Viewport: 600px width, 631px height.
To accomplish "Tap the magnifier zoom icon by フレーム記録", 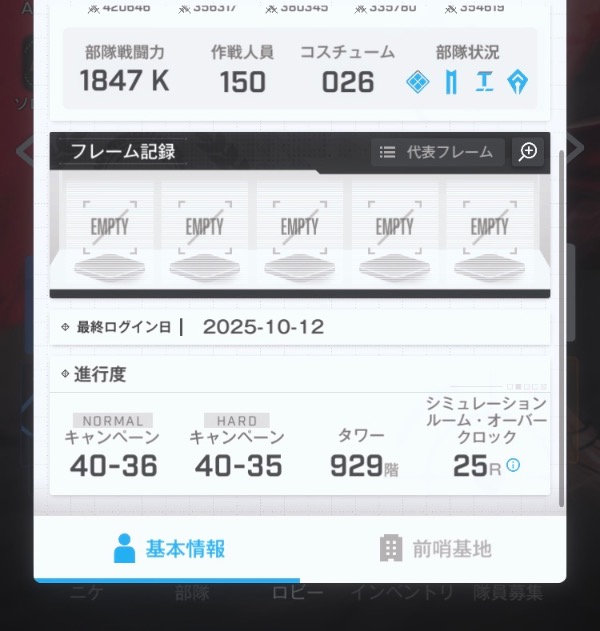I will (x=528, y=152).
